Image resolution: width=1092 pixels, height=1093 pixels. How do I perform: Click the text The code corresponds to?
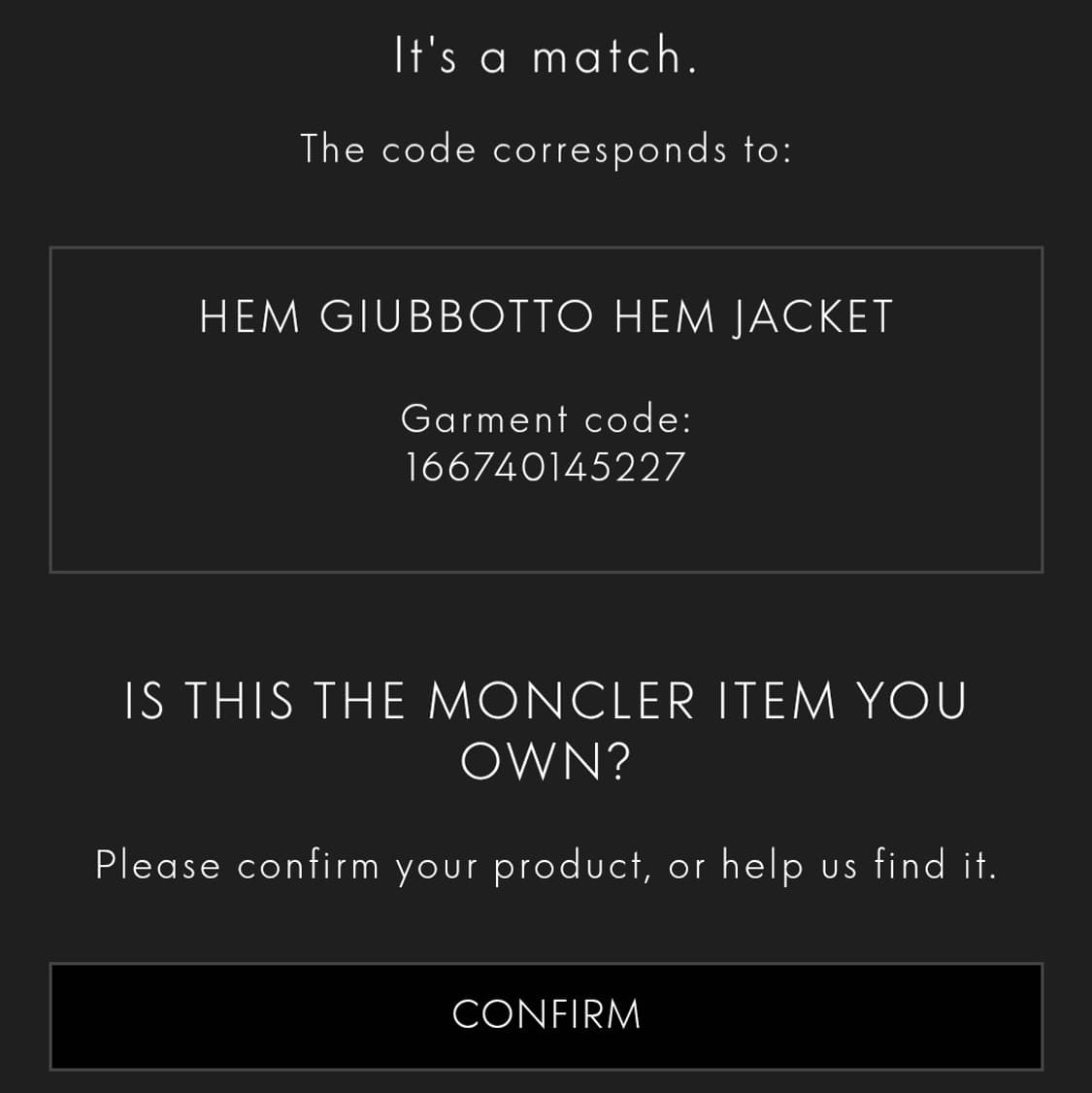pyautogui.click(x=546, y=149)
